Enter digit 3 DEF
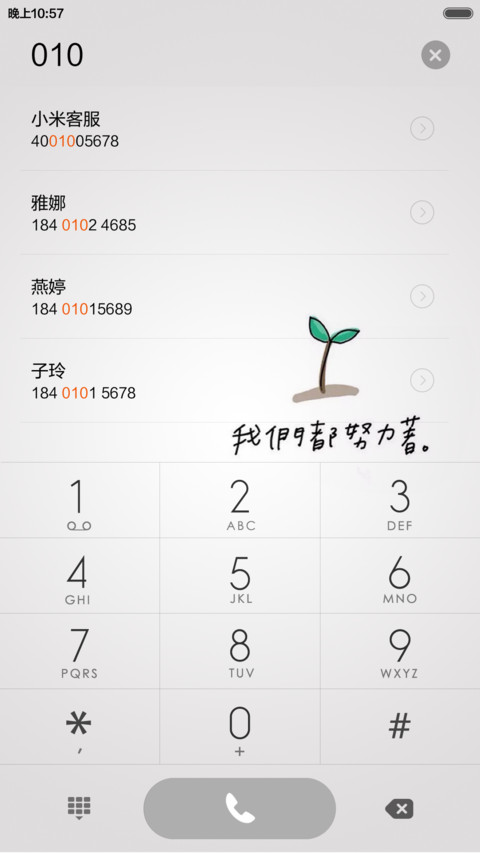Image resolution: width=480 pixels, height=853 pixels. (401, 500)
